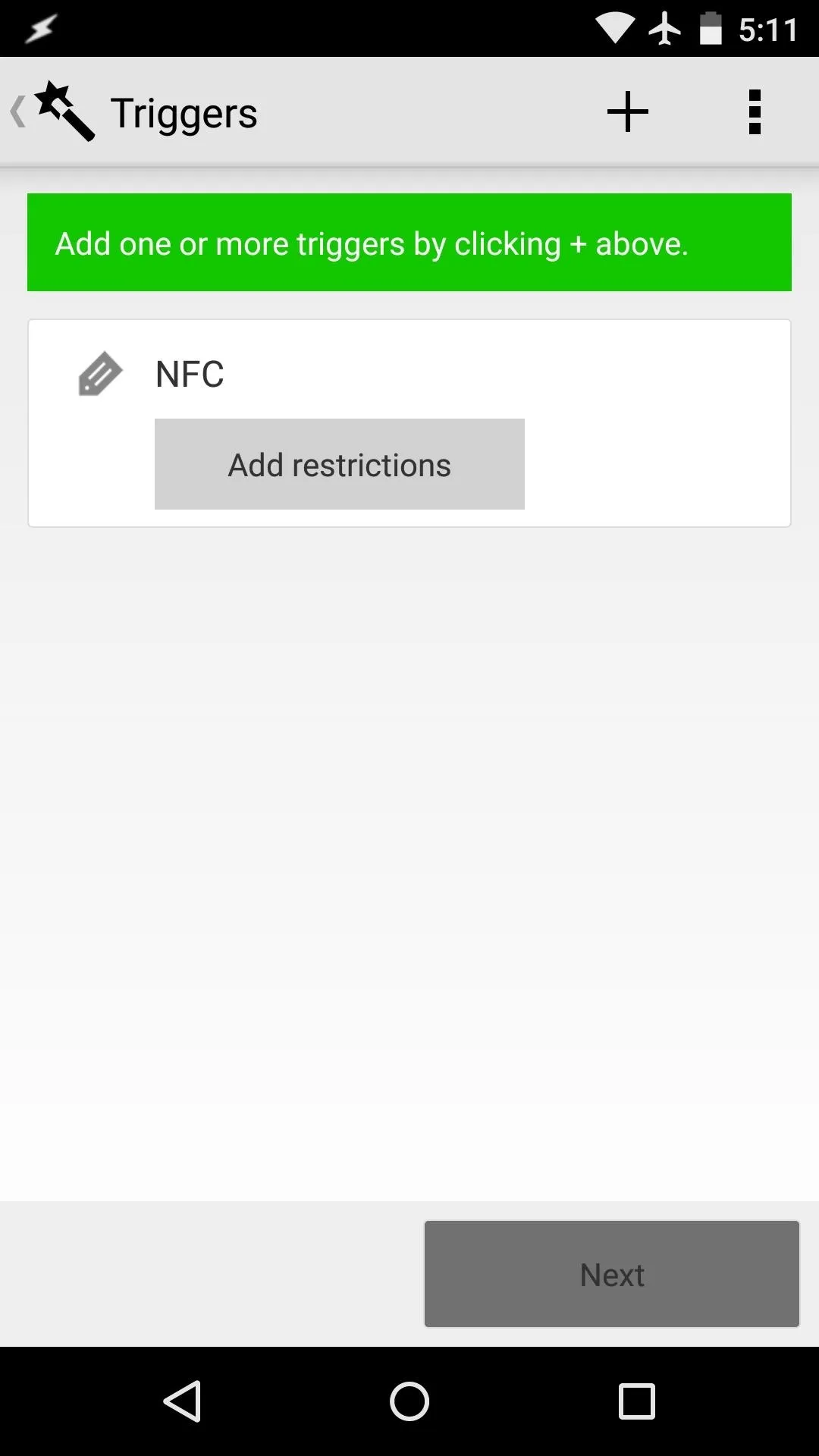Add a new trigger with the plus icon
Image resolution: width=819 pixels, height=1456 pixels.
coord(628,112)
